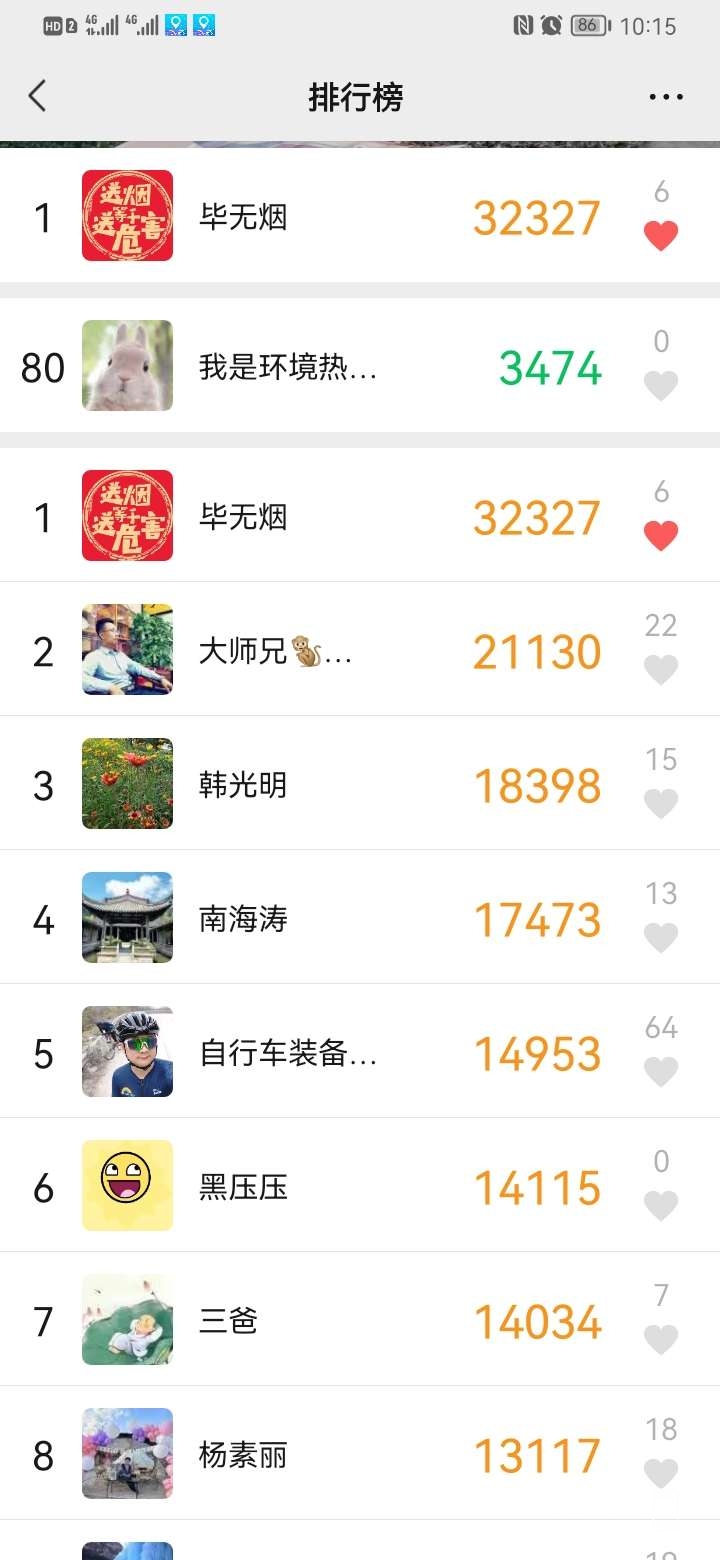The height and width of the screenshot is (1560, 720).
Task: Give 南海涛 a heart
Action: click(660, 937)
